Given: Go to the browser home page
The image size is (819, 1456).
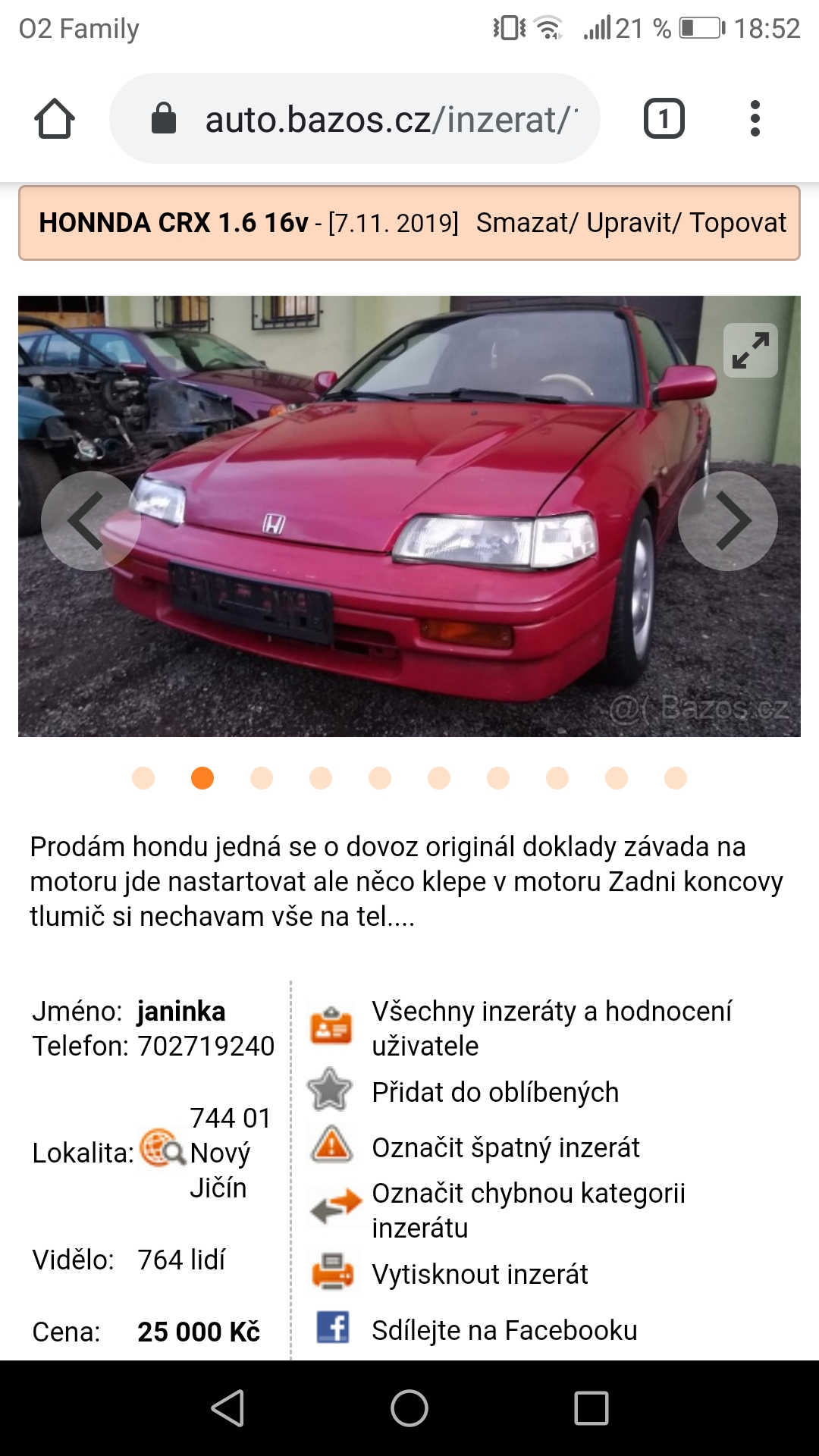Looking at the screenshot, I should coord(55,119).
